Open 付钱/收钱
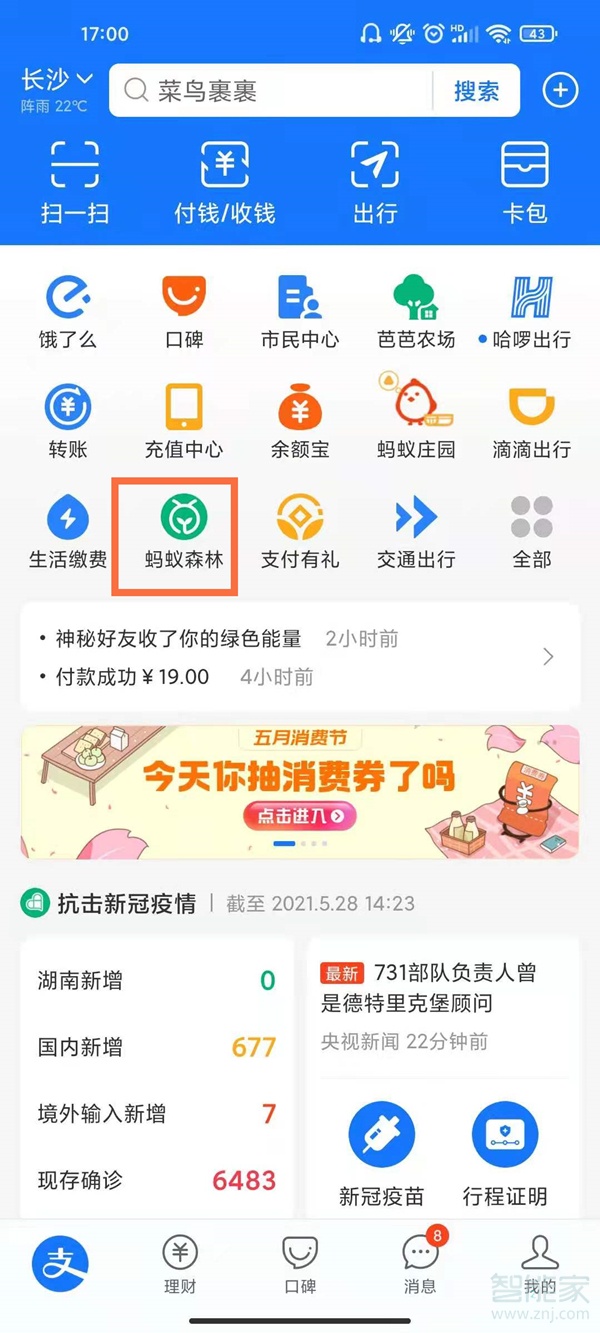600x1333 pixels. click(224, 180)
